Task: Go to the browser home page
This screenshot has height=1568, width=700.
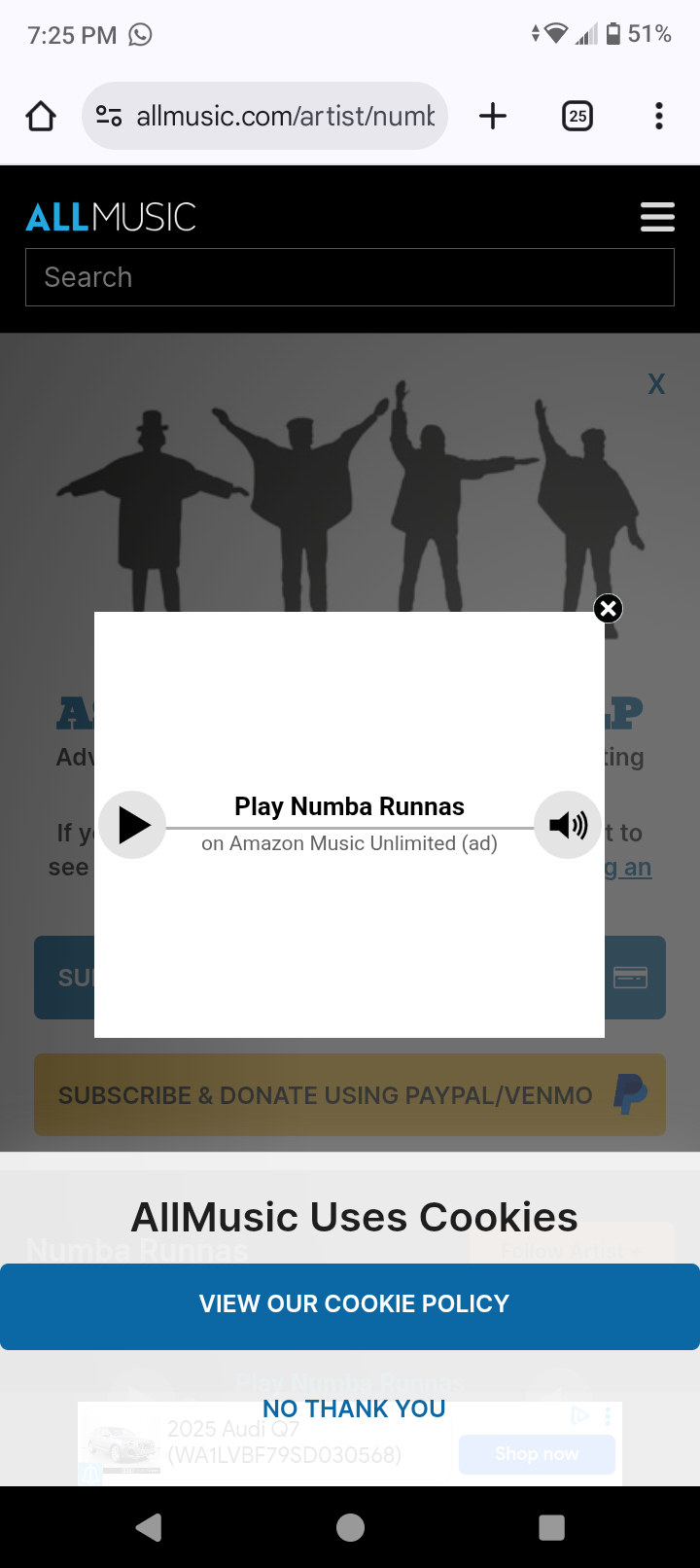Action: pyautogui.click(x=41, y=117)
